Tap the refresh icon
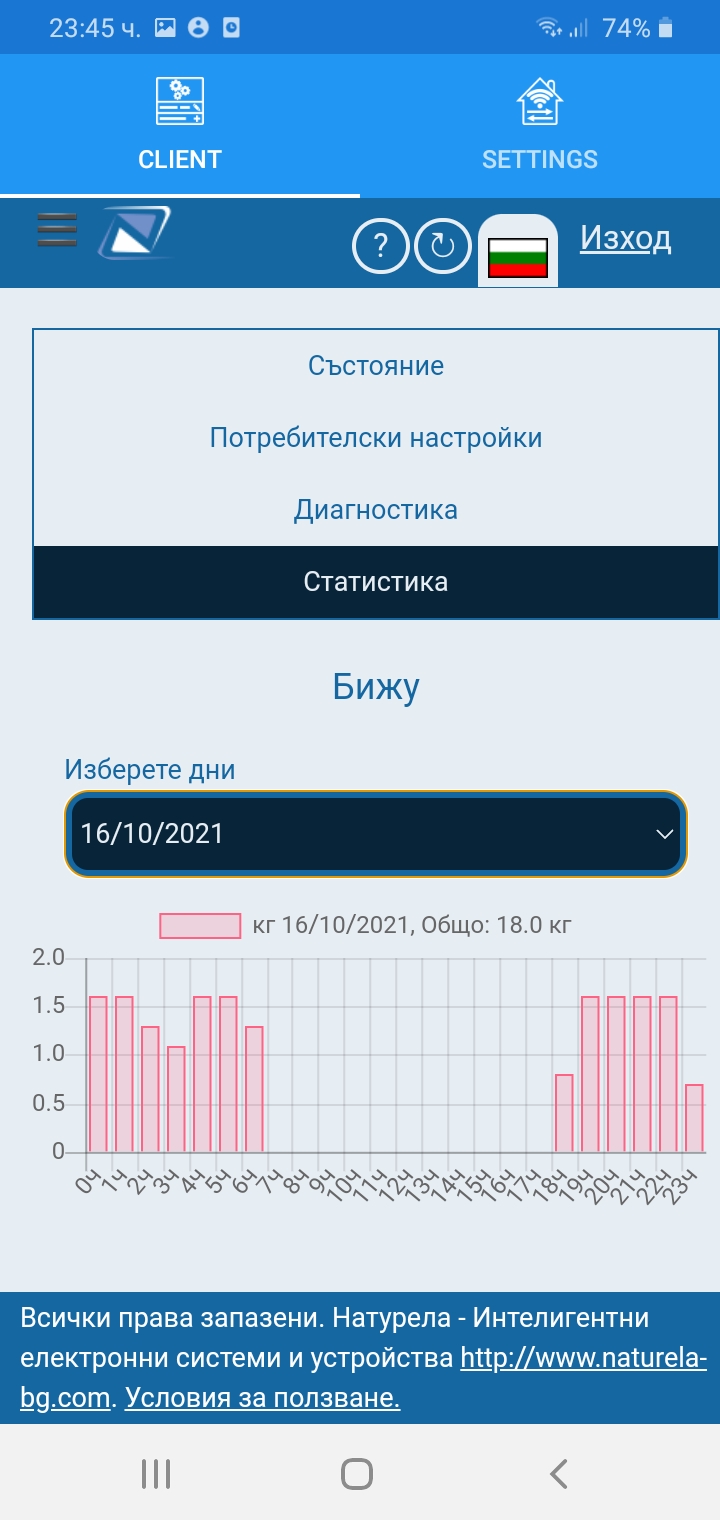Viewport: 720px width, 1520px height. (443, 245)
